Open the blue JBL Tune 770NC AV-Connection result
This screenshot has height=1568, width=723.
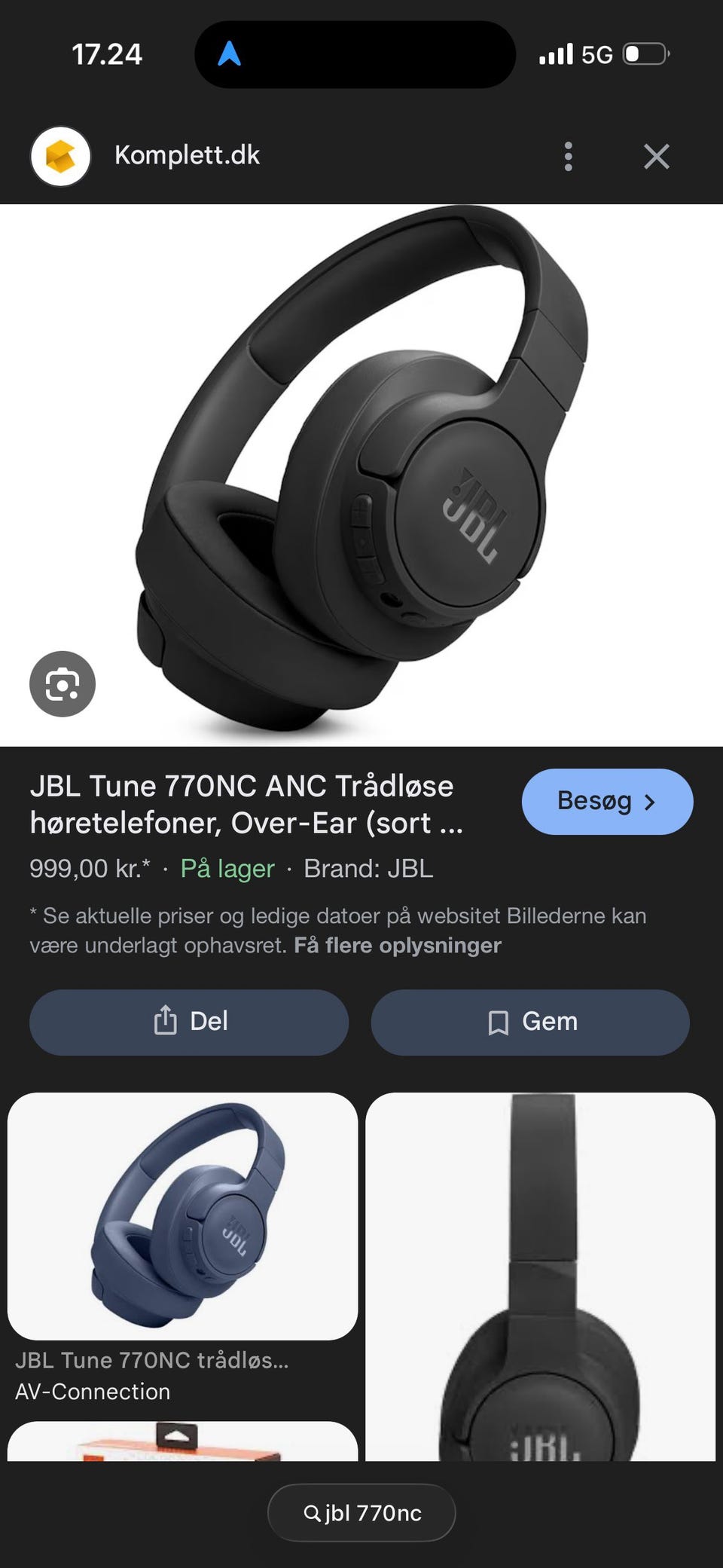(x=182, y=1217)
